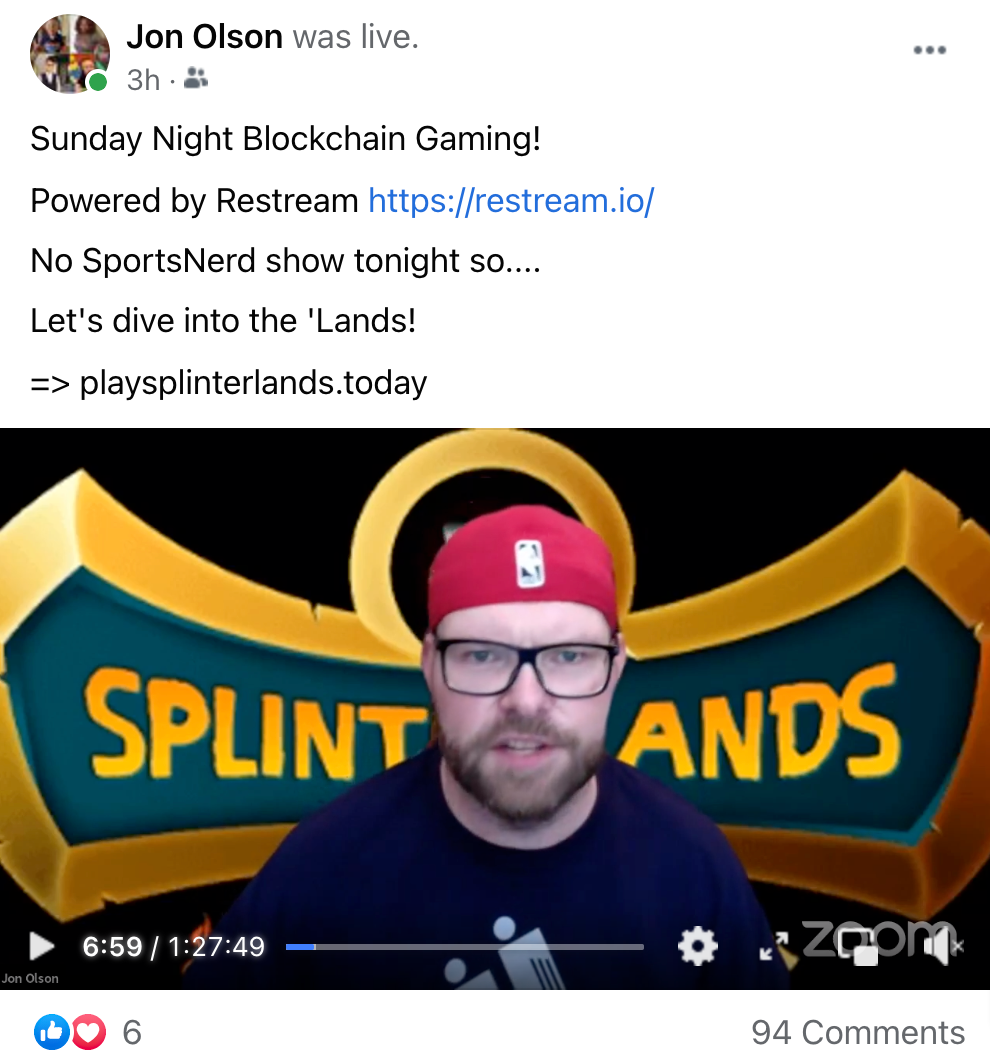This screenshot has width=990, height=1062.
Task: Play the live video replay
Action: (41, 945)
